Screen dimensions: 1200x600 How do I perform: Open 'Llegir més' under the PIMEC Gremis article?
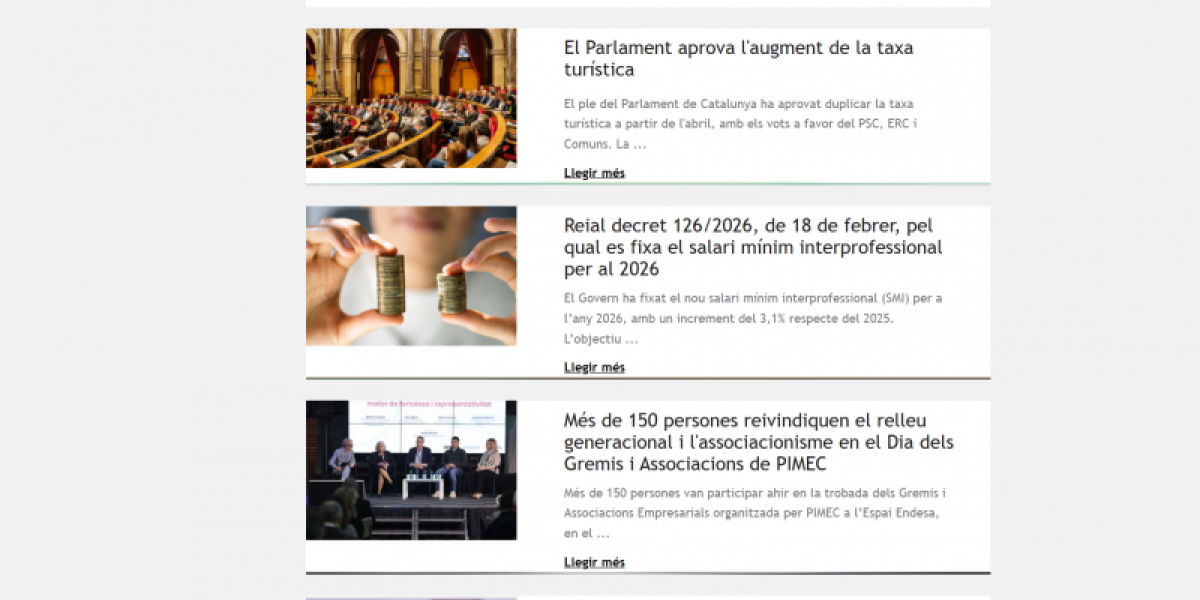coord(594,562)
